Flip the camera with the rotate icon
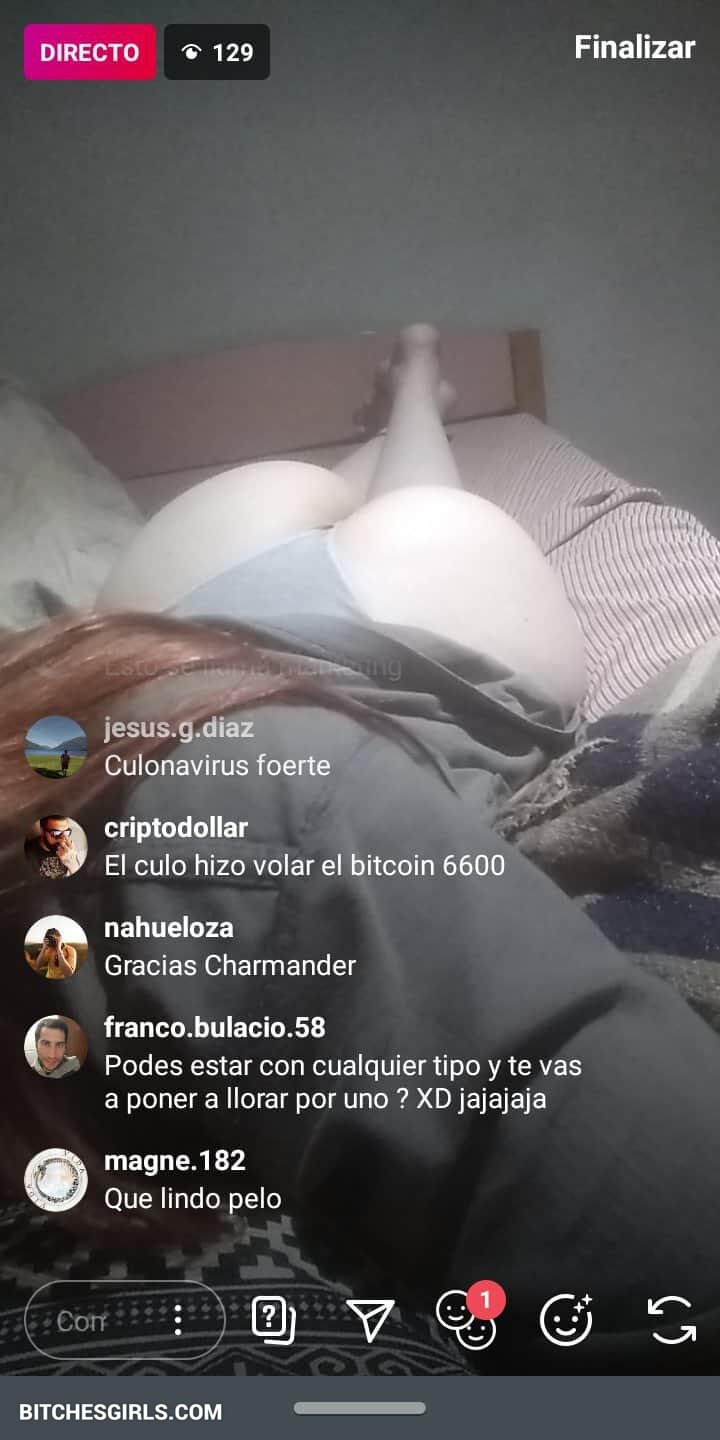720x1440 pixels. coord(671,1320)
